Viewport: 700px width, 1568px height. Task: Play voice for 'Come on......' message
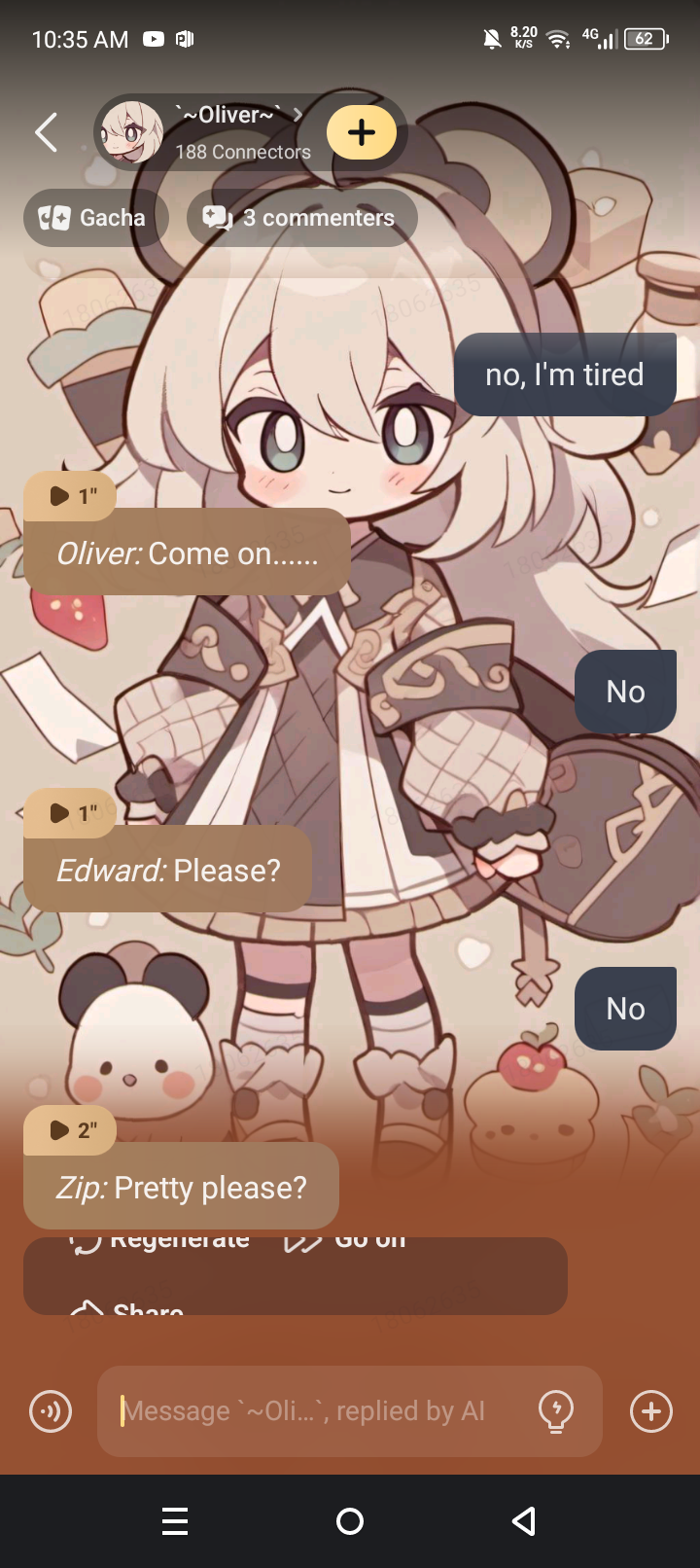click(x=70, y=496)
